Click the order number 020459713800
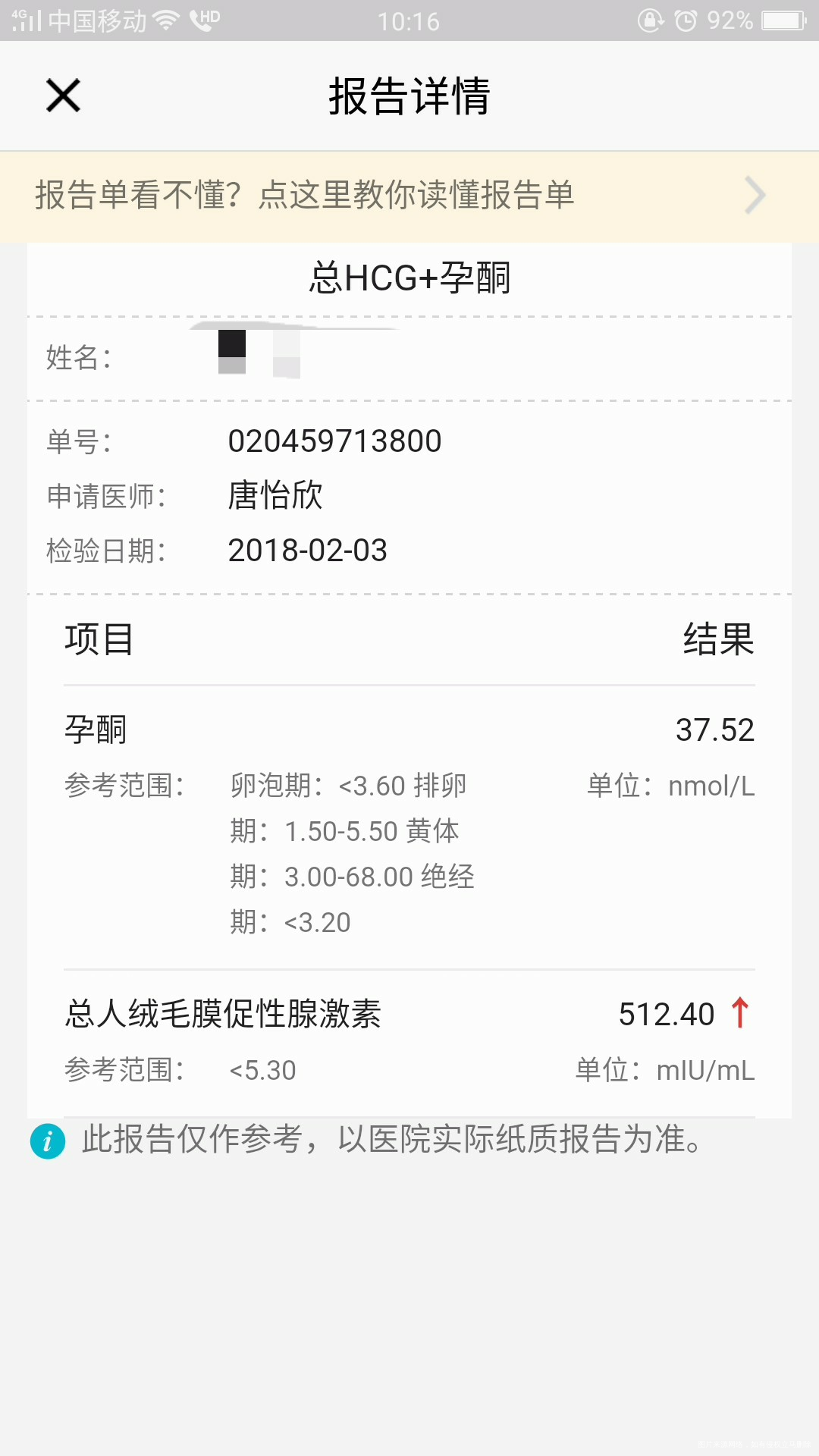This screenshot has height=1456, width=819. click(x=336, y=441)
